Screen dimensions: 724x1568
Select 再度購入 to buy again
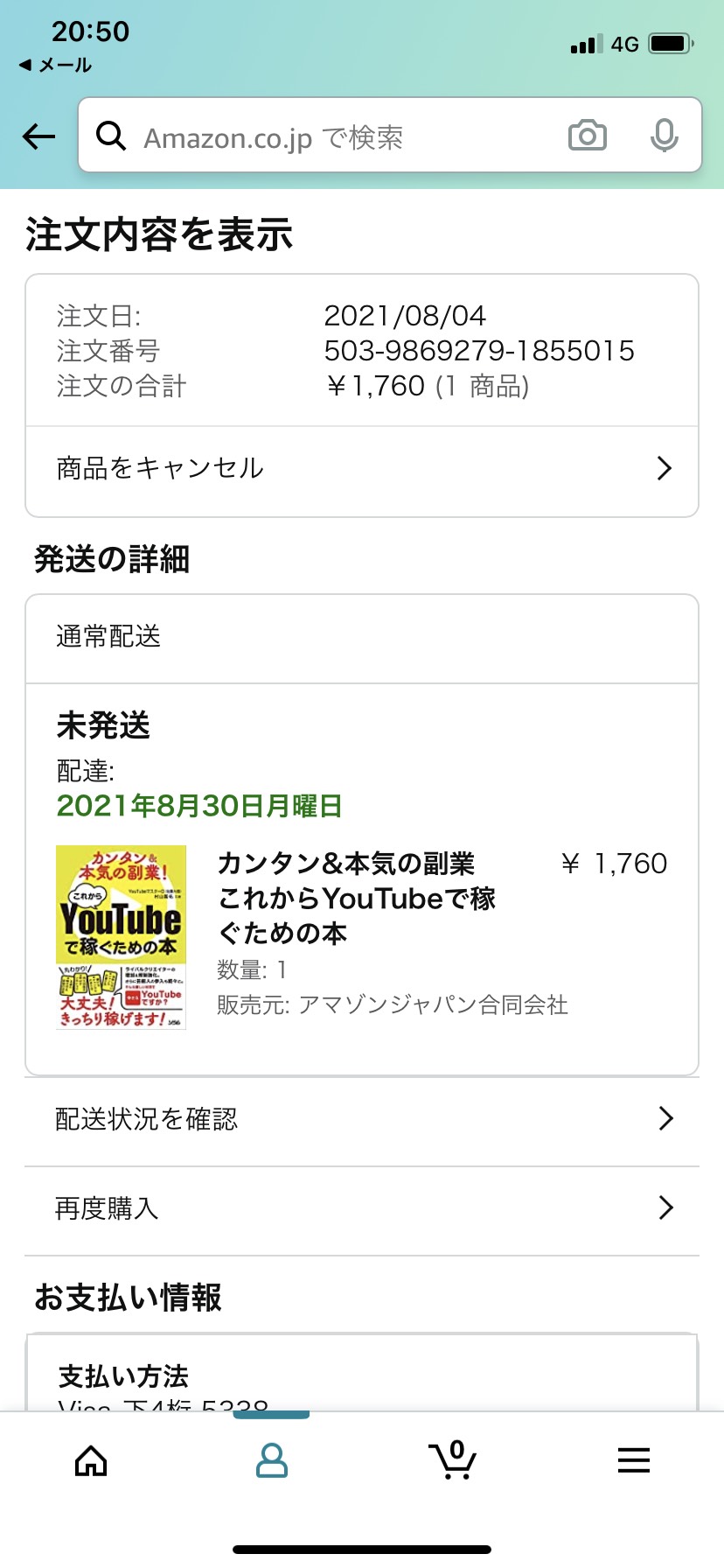point(362,1208)
